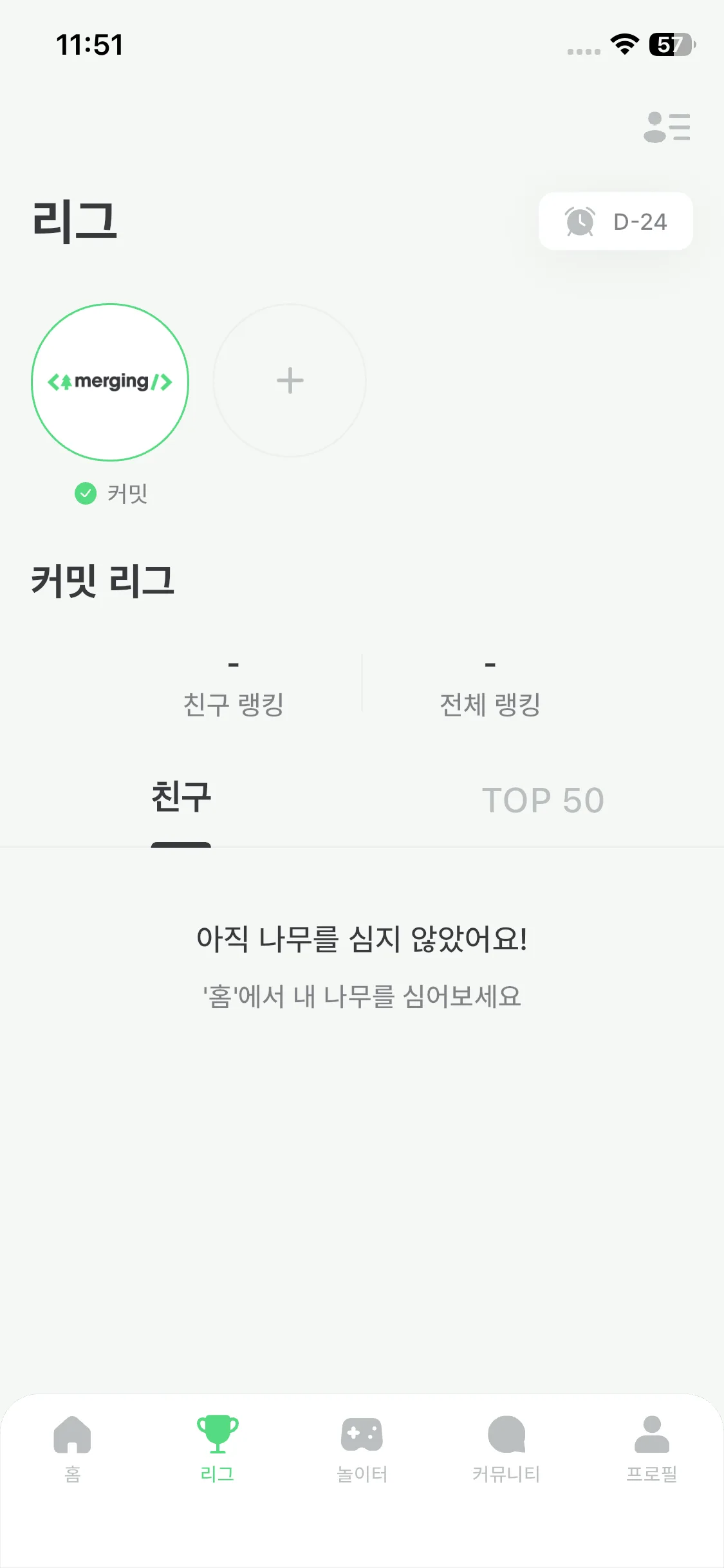724x1568 pixels.
Task: Tap the D-24 countdown button
Action: click(615, 221)
